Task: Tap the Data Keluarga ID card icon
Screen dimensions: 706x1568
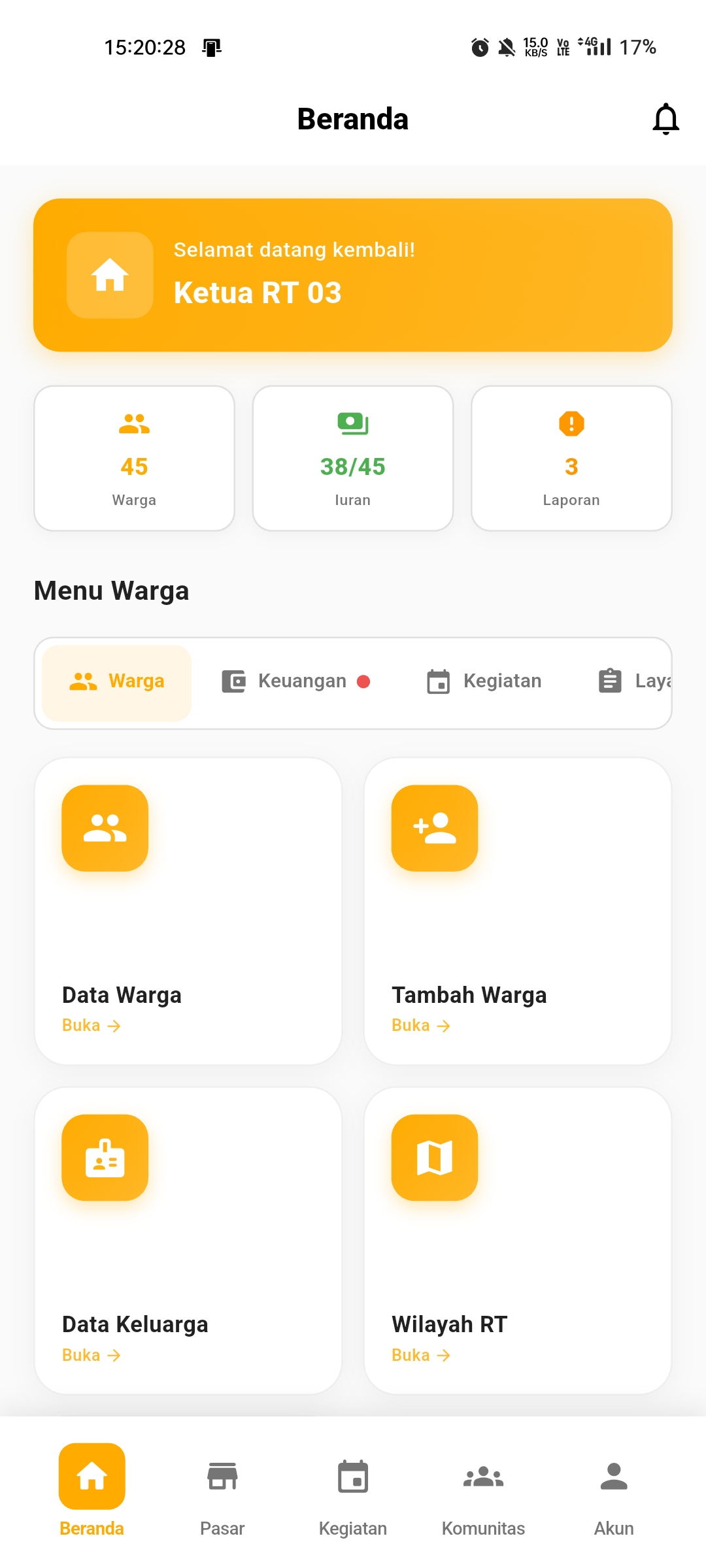Action: (105, 1157)
